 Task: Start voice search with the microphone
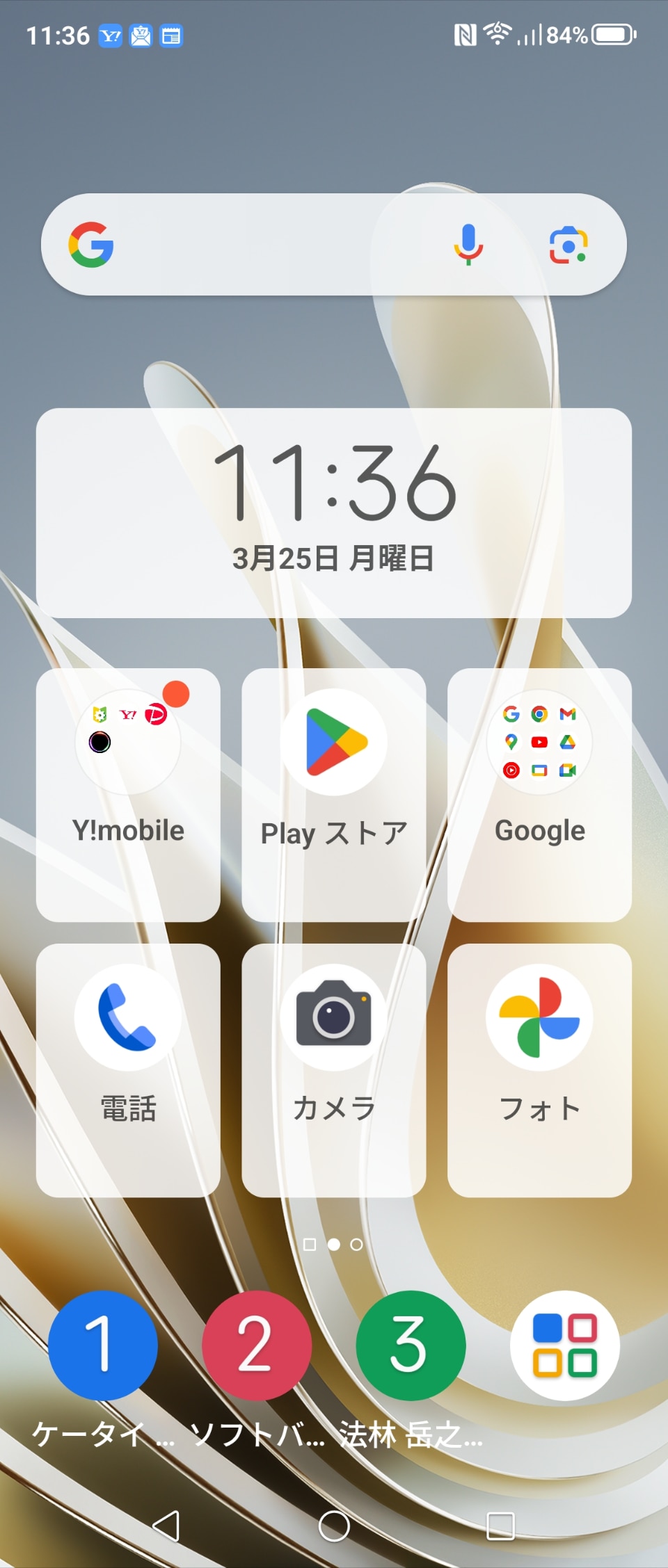tap(468, 245)
